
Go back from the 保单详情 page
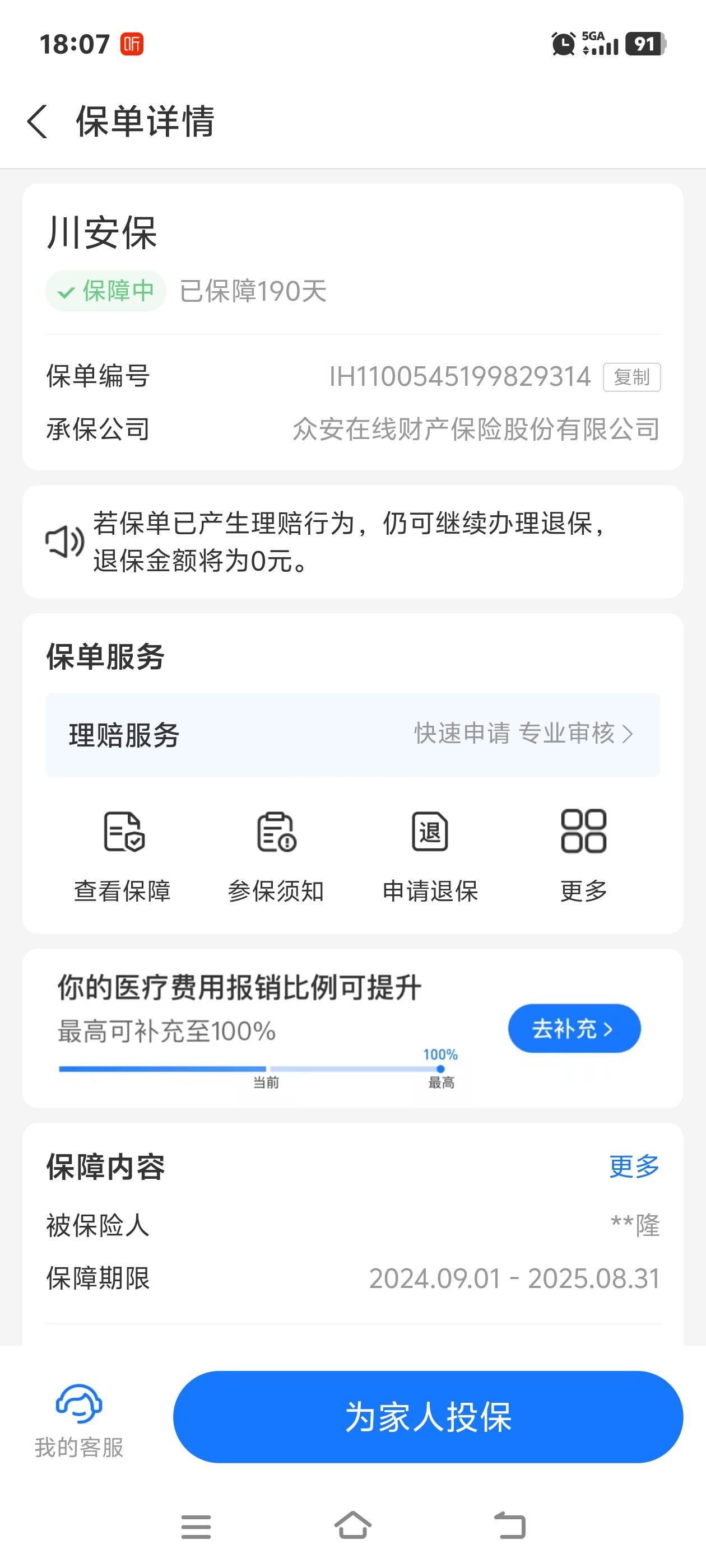click(38, 121)
